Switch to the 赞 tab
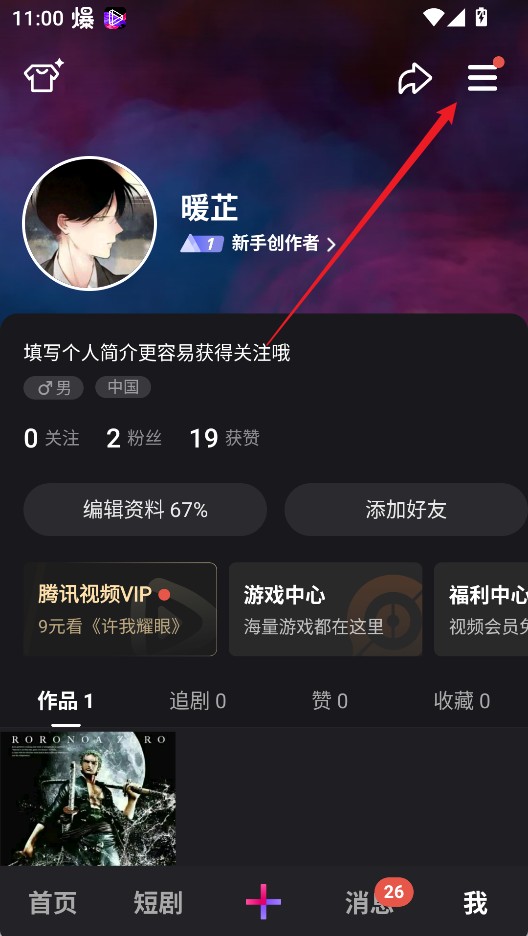 click(329, 701)
